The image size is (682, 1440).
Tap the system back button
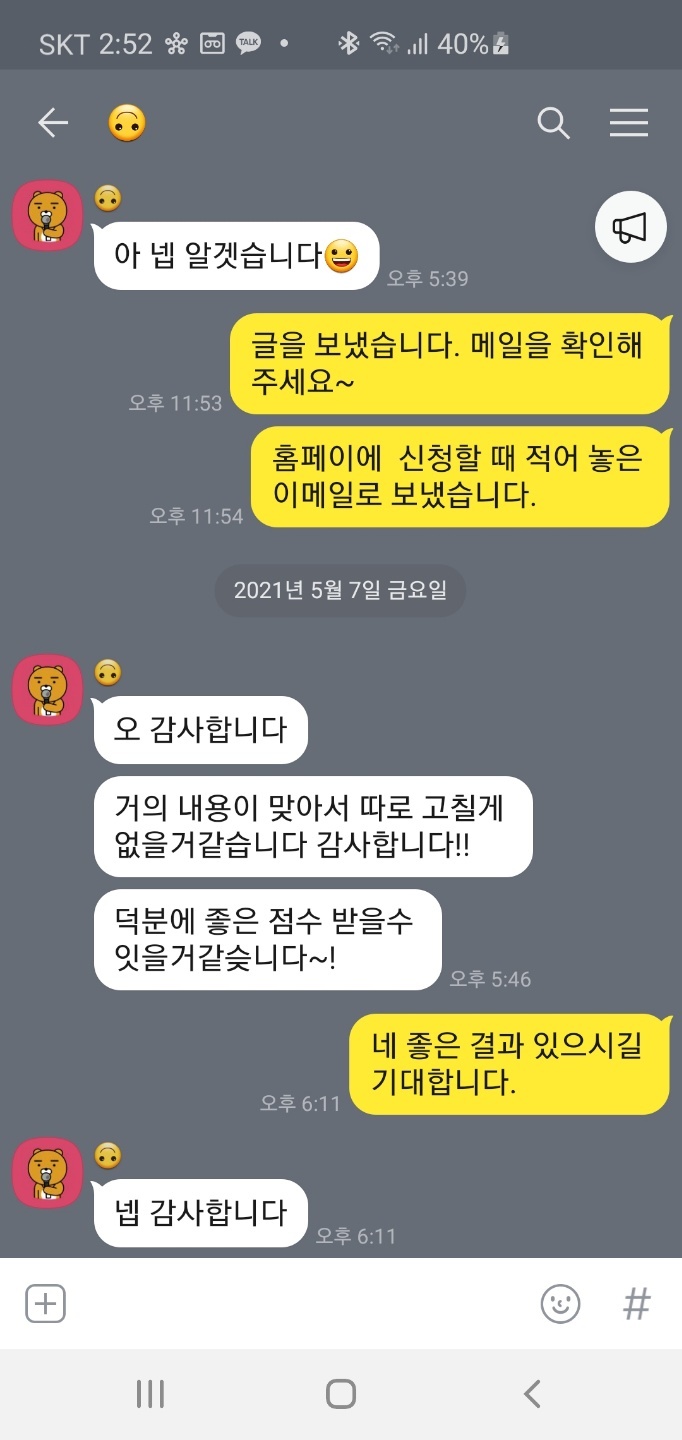(532, 1394)
